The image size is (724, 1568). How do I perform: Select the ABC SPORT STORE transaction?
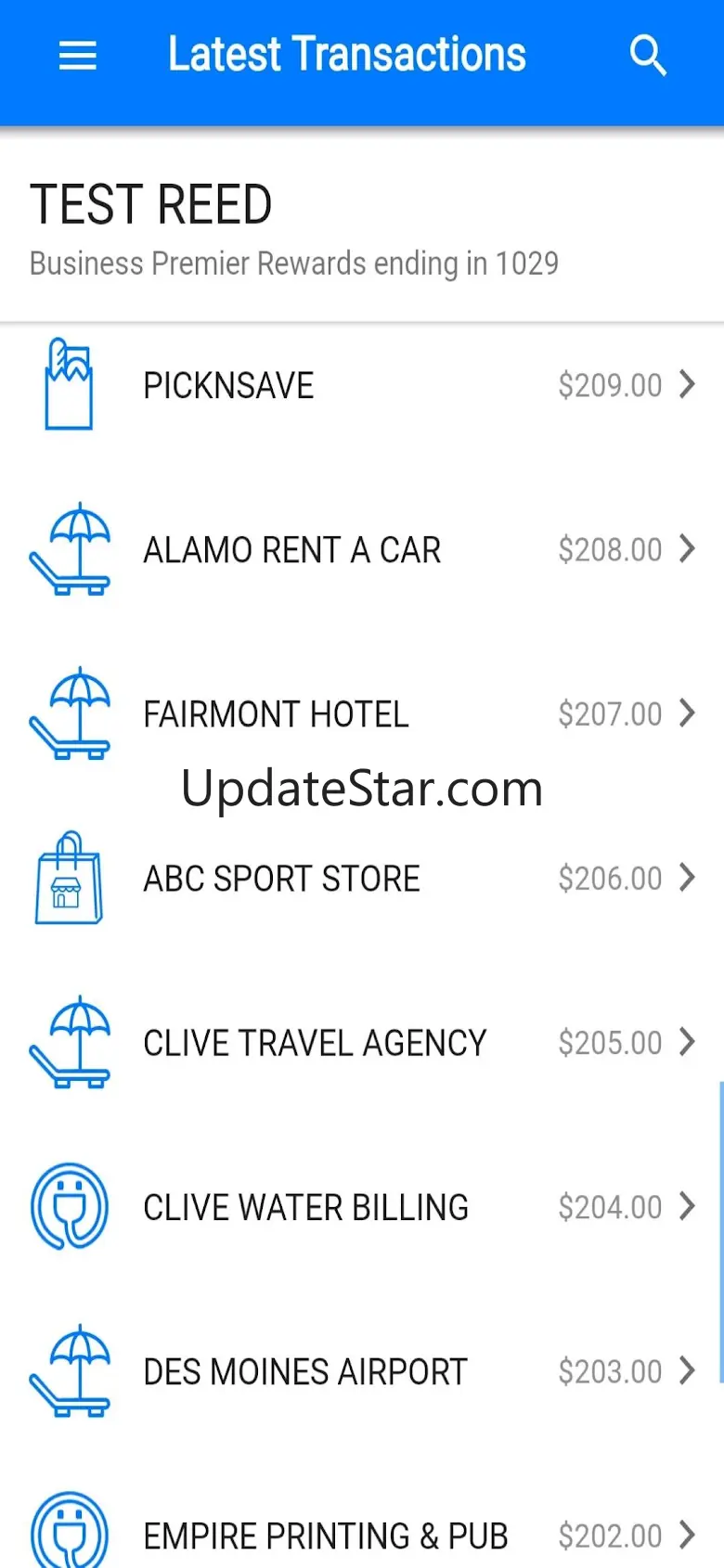(362, 878)
